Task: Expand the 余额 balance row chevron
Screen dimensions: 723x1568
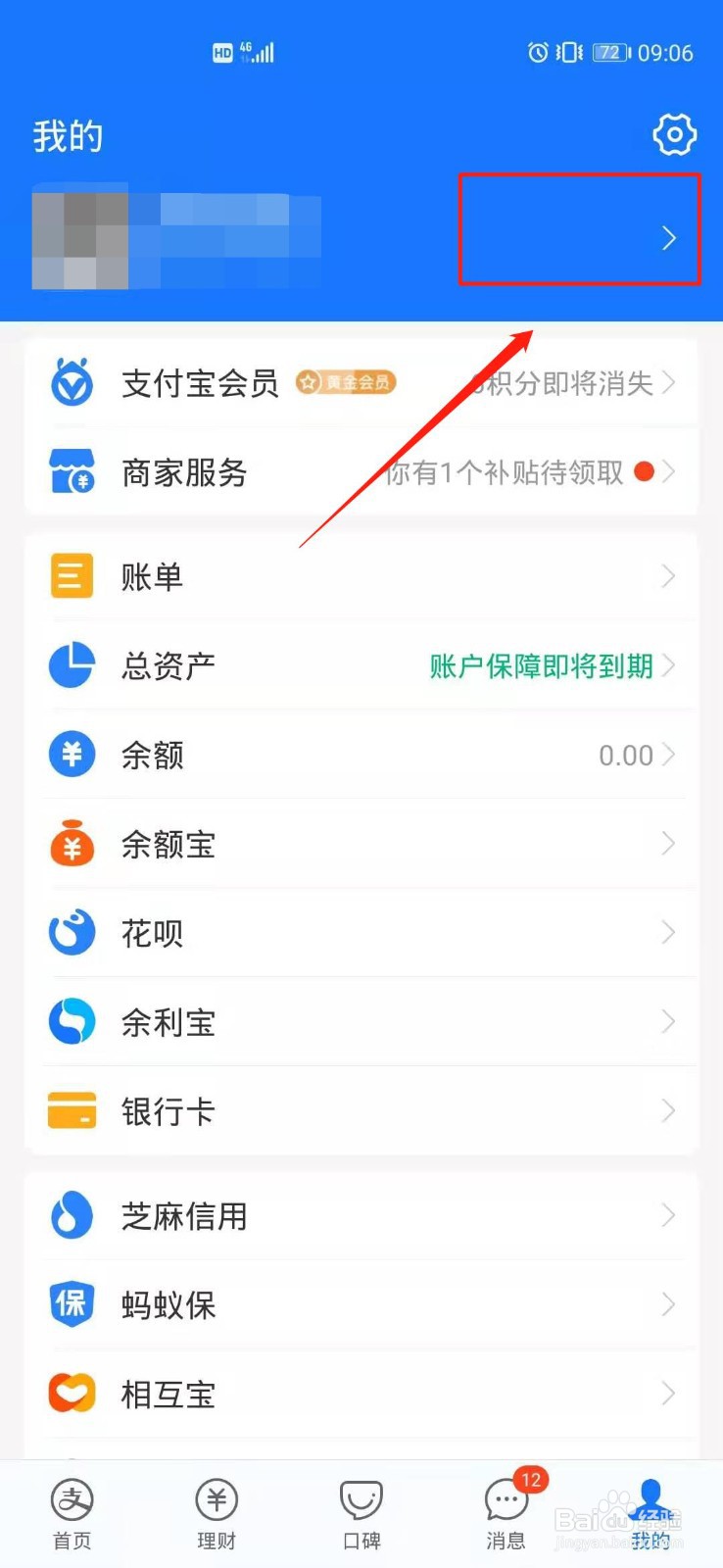Action: (669, 755)
